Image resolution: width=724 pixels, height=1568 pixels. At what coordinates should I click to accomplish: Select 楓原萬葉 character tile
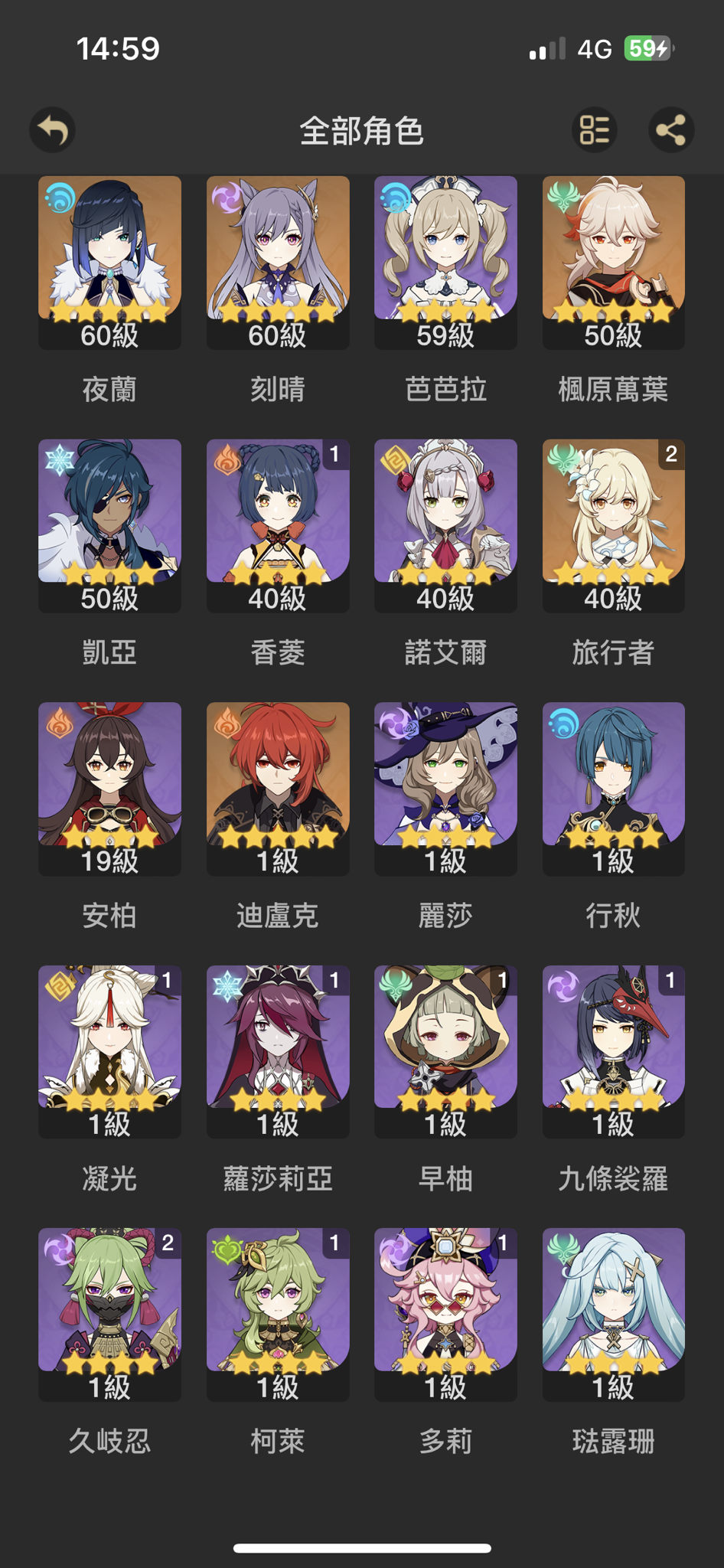coord(613,262)
